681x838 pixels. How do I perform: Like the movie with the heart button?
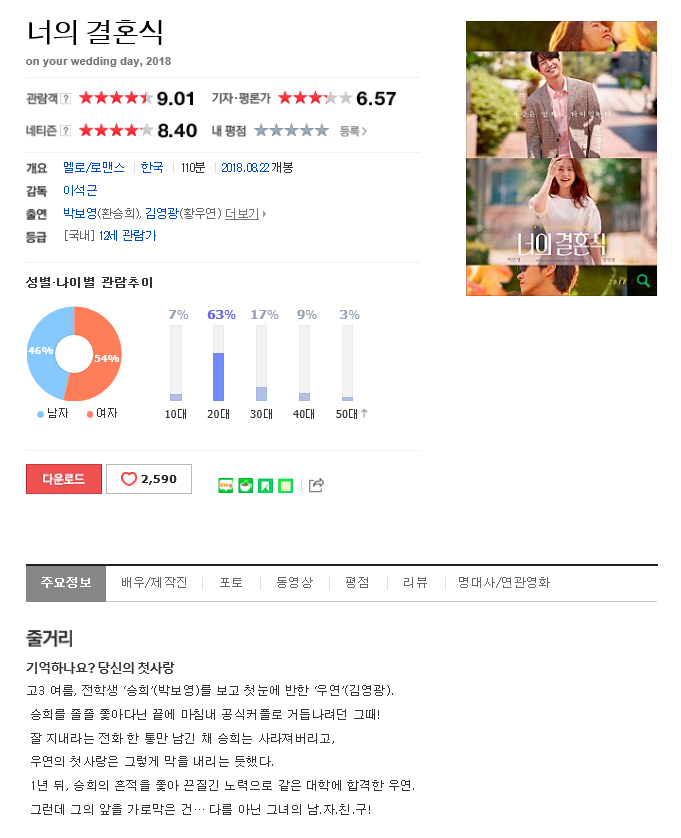point(147,479)
